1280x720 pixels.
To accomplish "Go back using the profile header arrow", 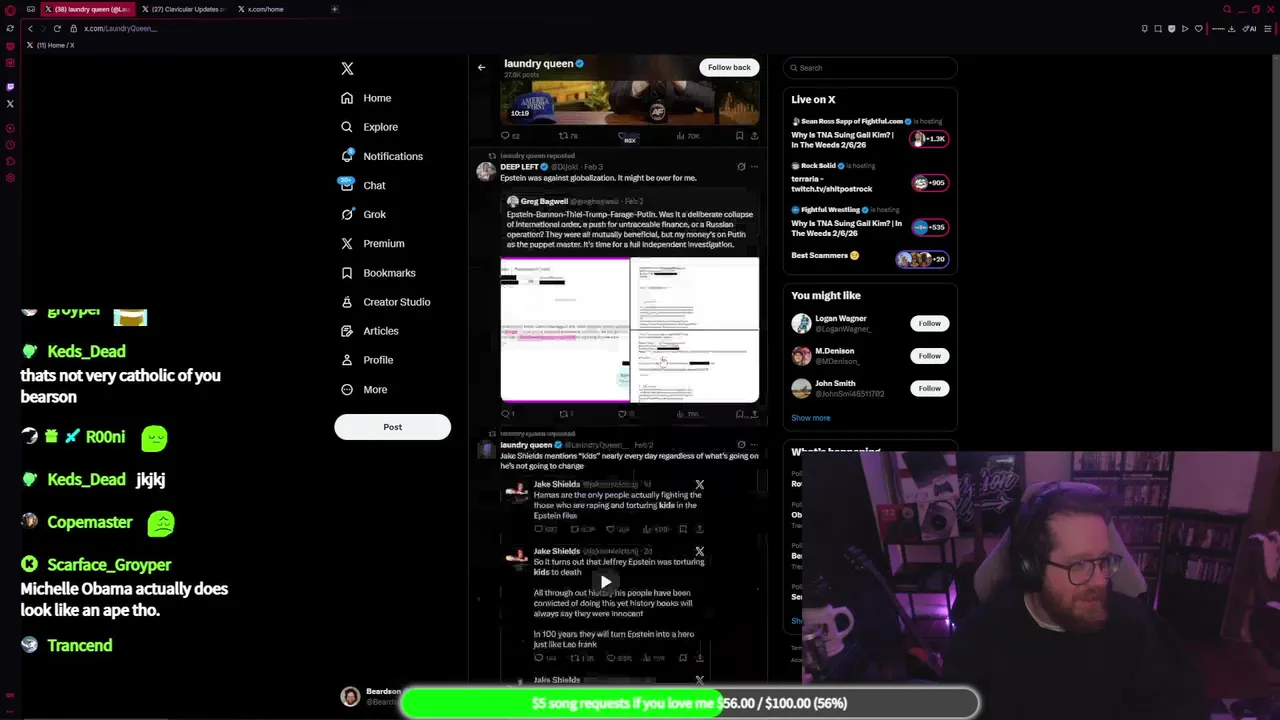I will point(481,68).
